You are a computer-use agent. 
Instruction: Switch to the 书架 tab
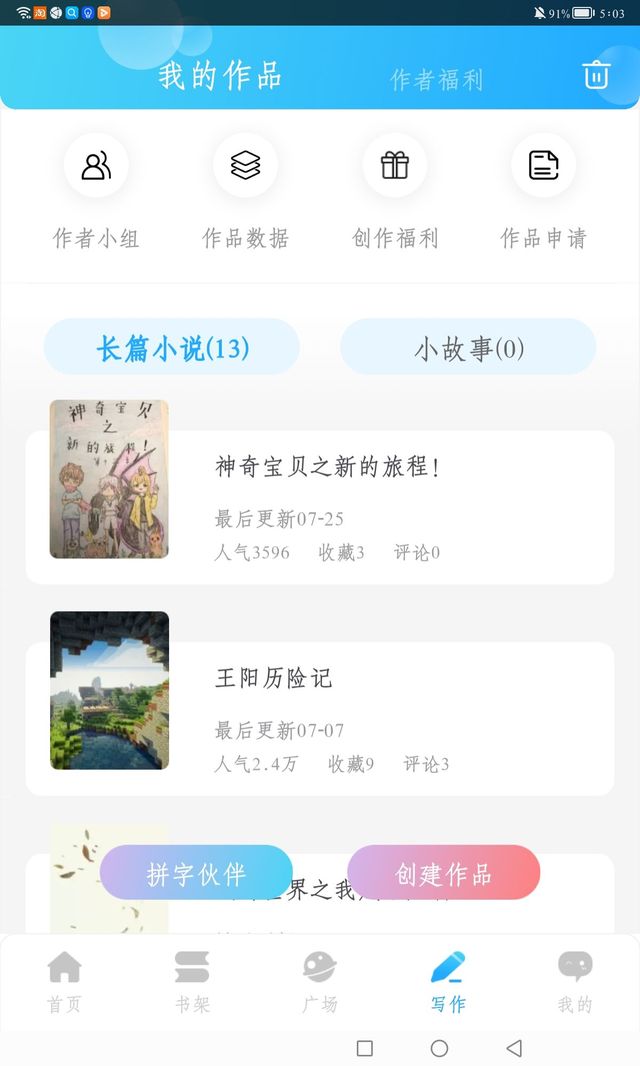click(192, 982)
